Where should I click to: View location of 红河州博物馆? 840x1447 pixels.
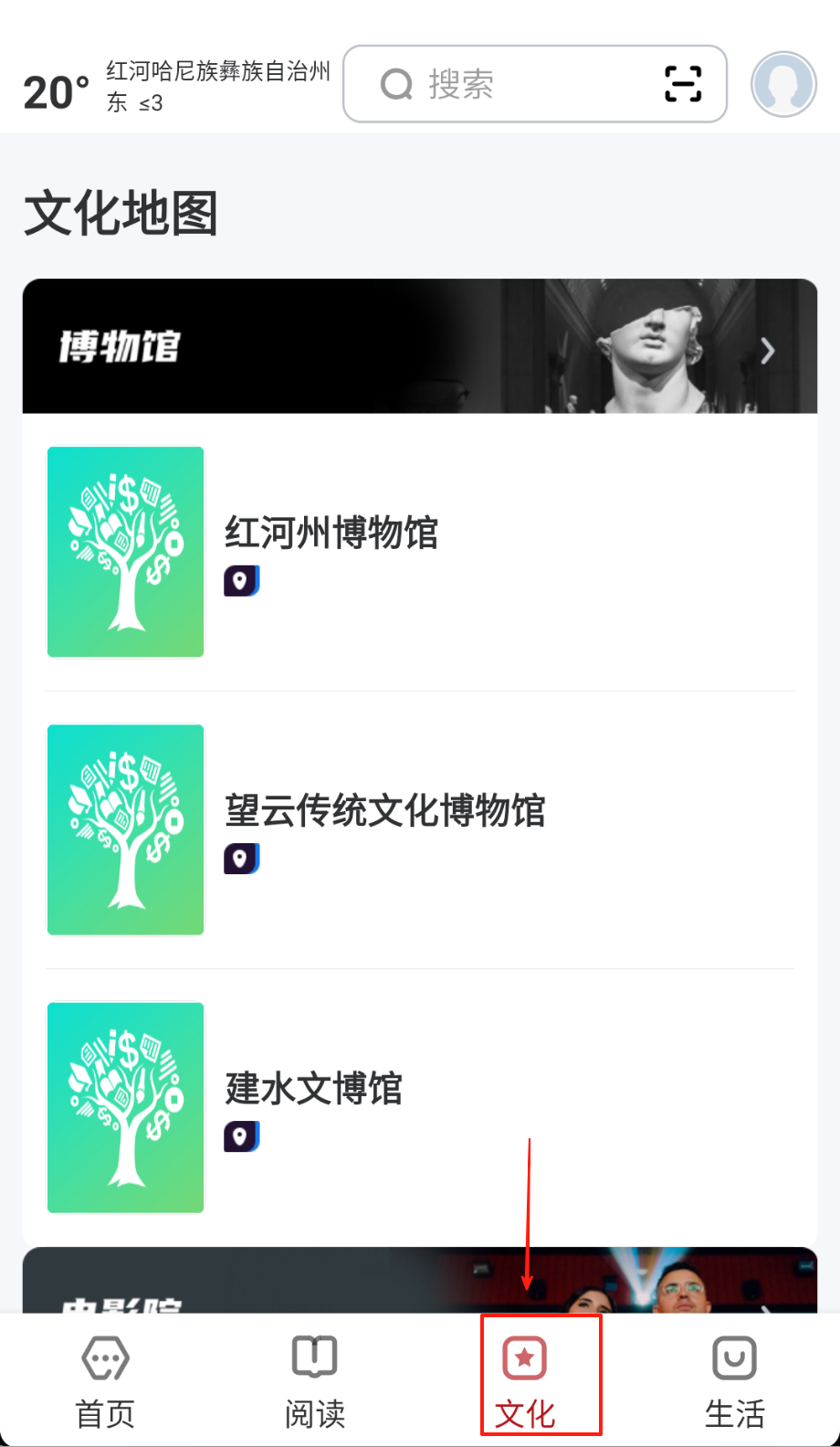[x=242, y=581]
